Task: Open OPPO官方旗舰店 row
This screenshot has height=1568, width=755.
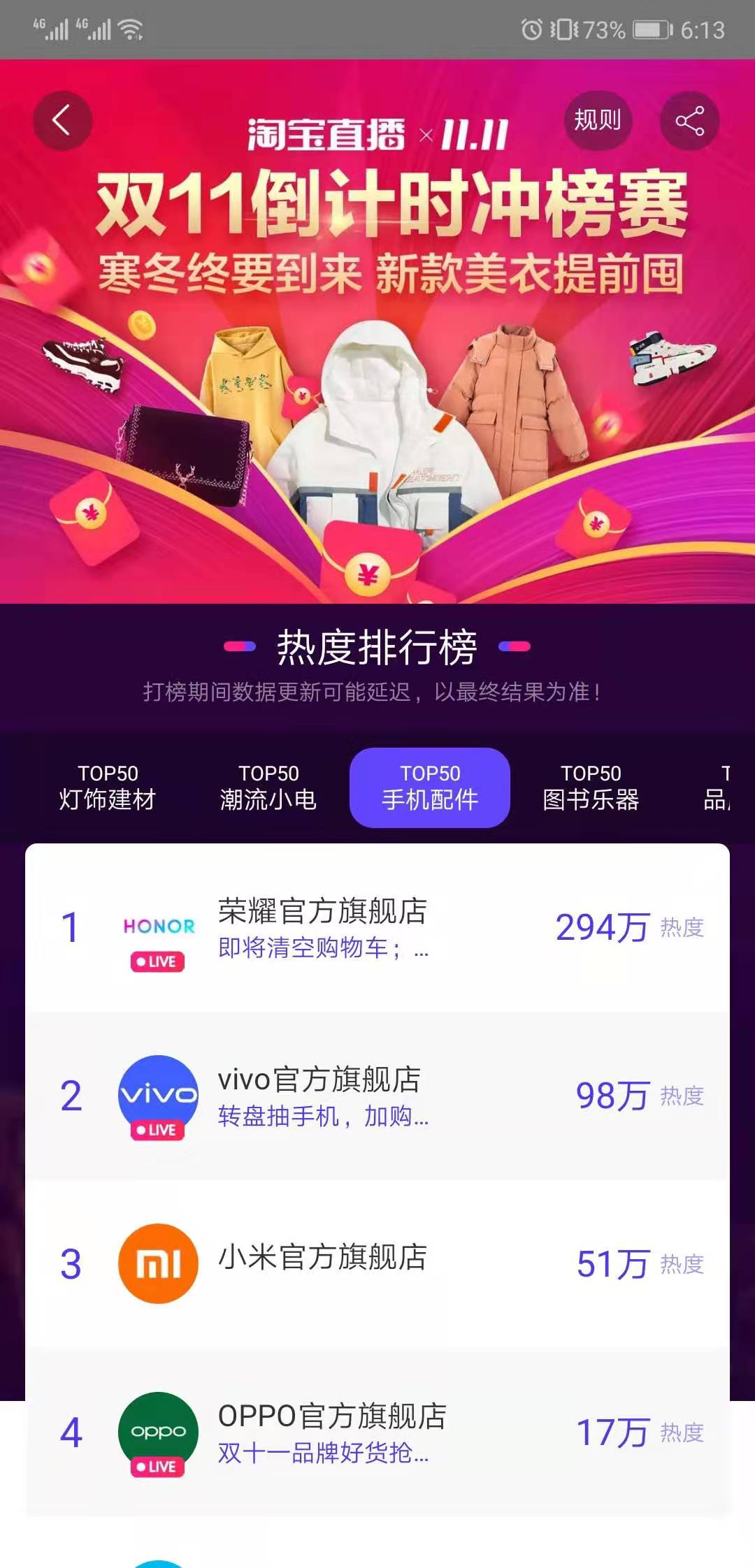Action: coord(377,1432)
